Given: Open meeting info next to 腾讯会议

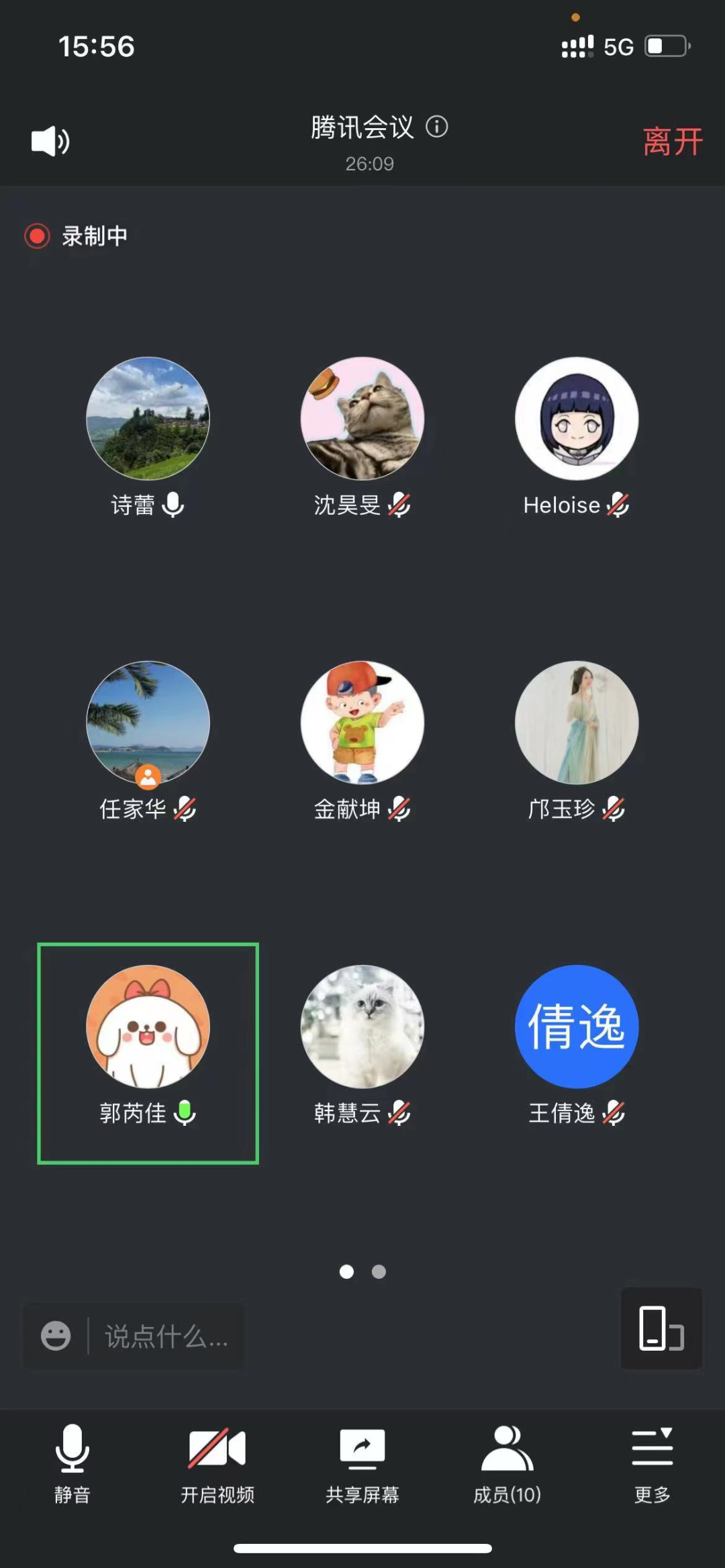Looking at the screenshot, I should [x=436, y=127].
